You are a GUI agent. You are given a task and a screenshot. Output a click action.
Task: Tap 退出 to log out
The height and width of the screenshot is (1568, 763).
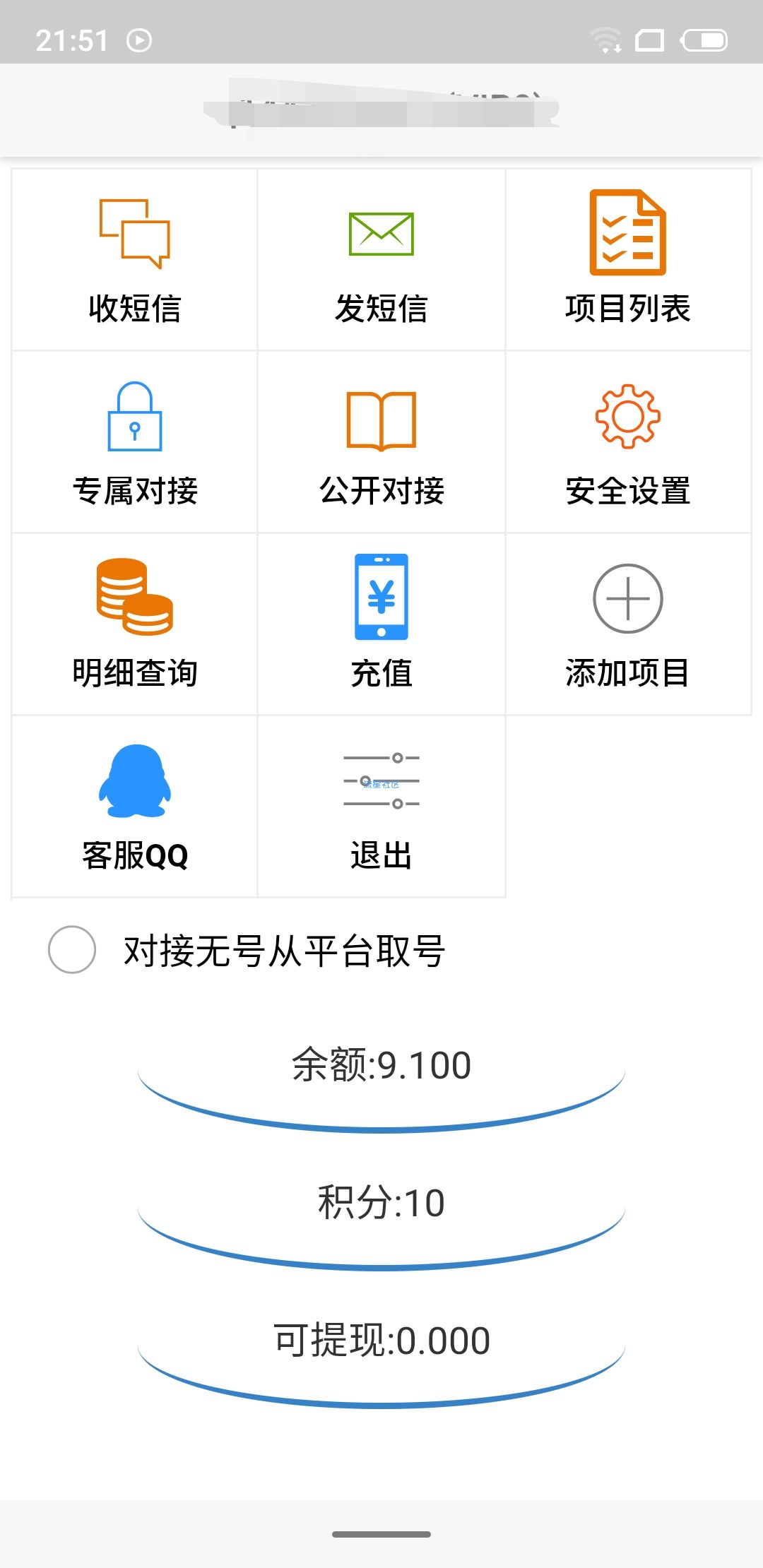381,807
